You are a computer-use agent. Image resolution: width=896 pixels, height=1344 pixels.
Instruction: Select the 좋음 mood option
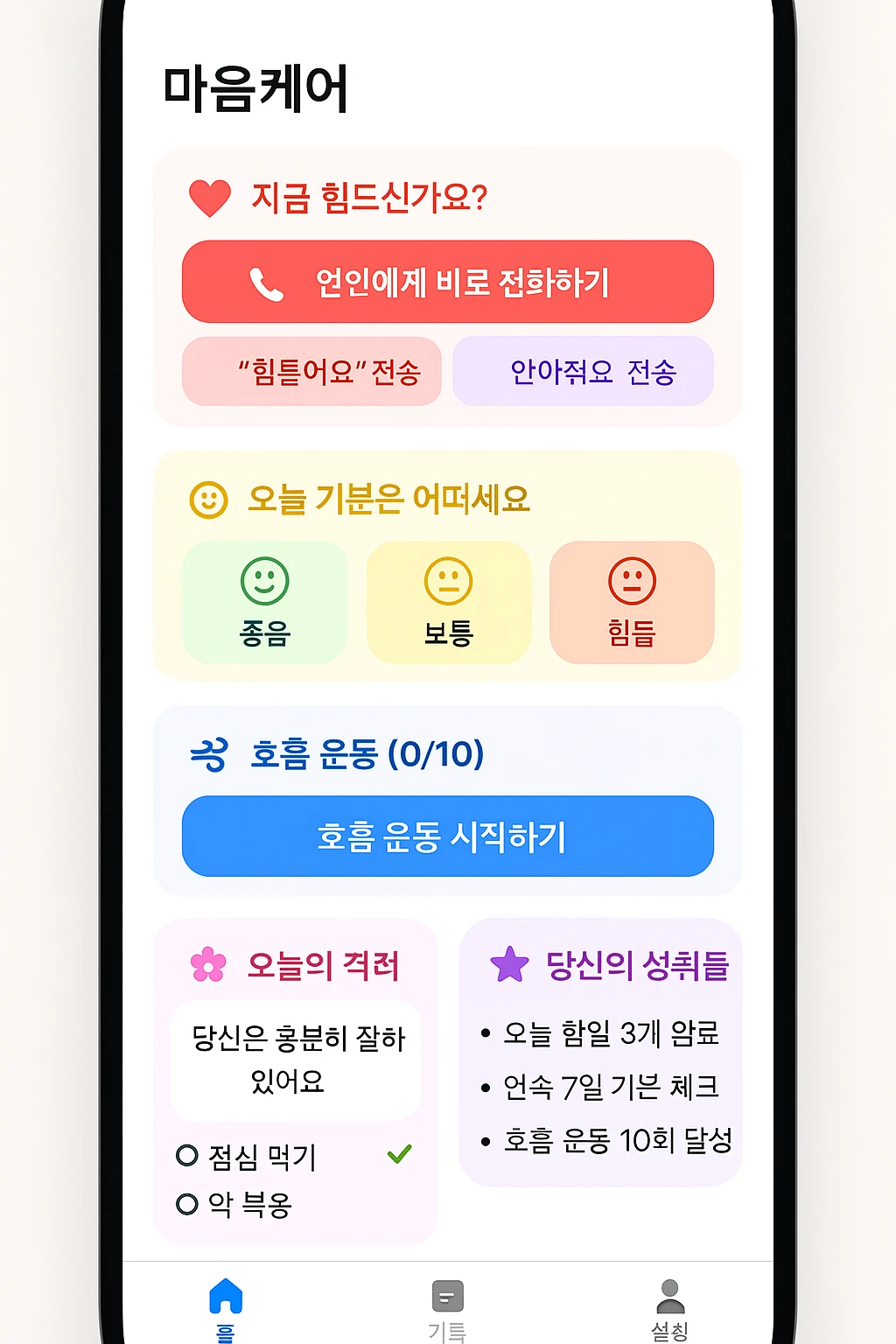265,602
